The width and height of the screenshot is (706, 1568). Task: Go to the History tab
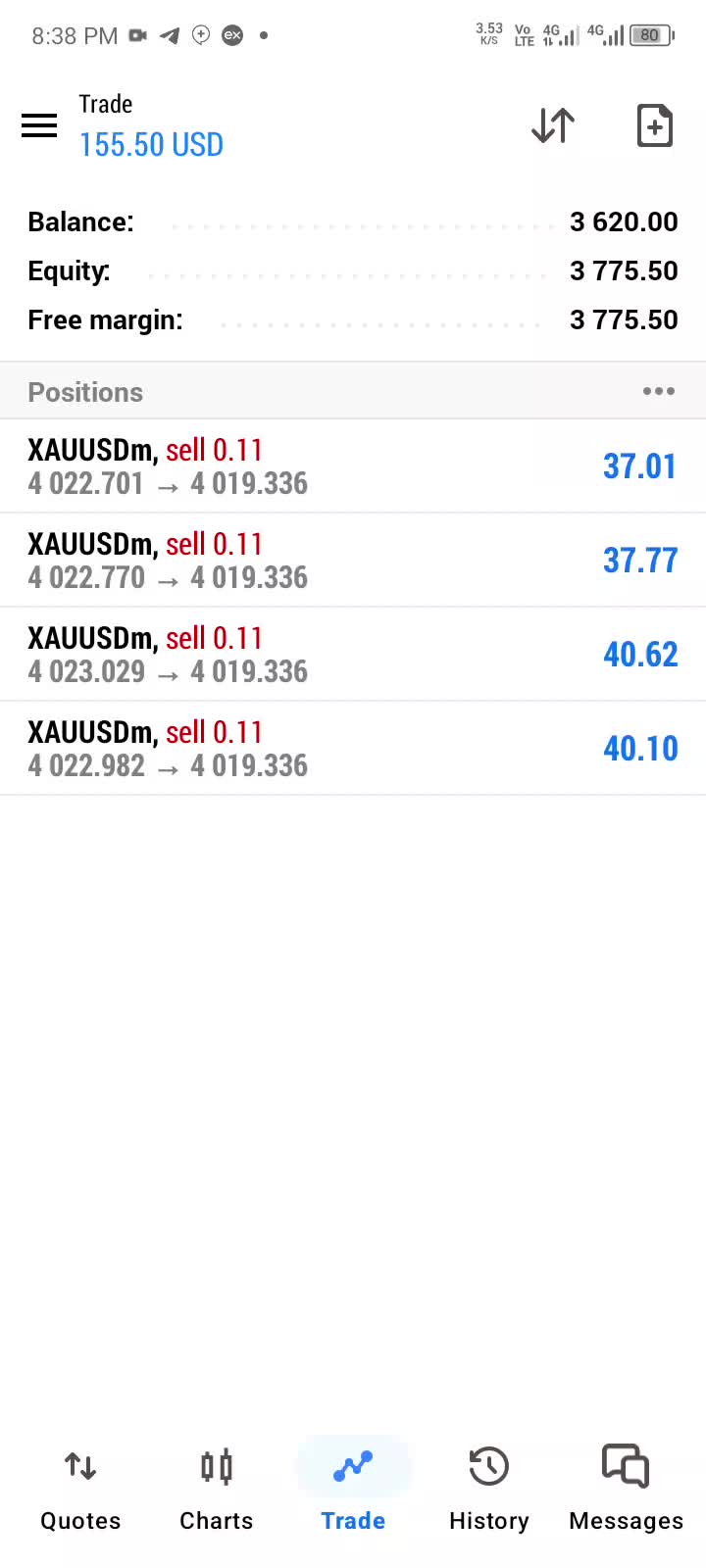pos(489,1490)
